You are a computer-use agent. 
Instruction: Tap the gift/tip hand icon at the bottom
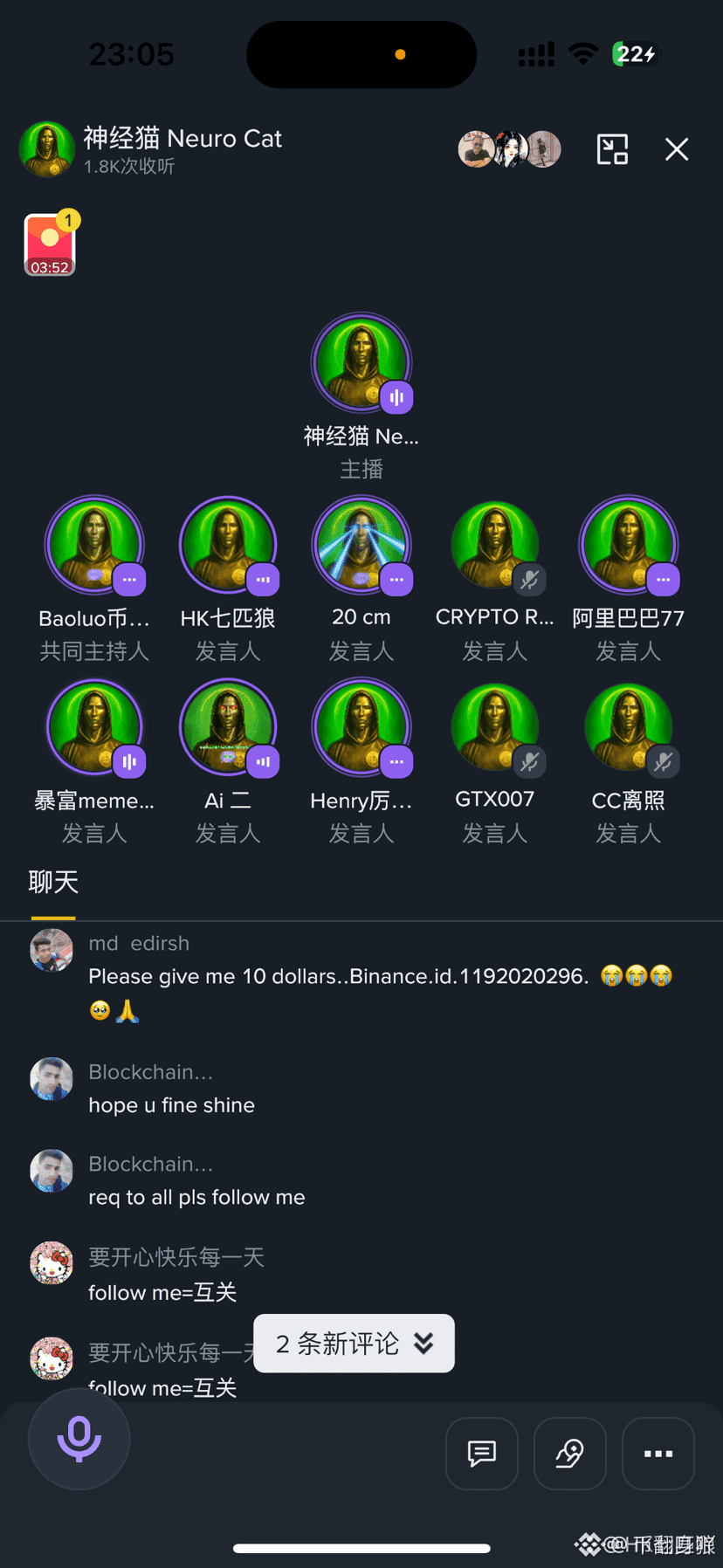pos(569,1454)
